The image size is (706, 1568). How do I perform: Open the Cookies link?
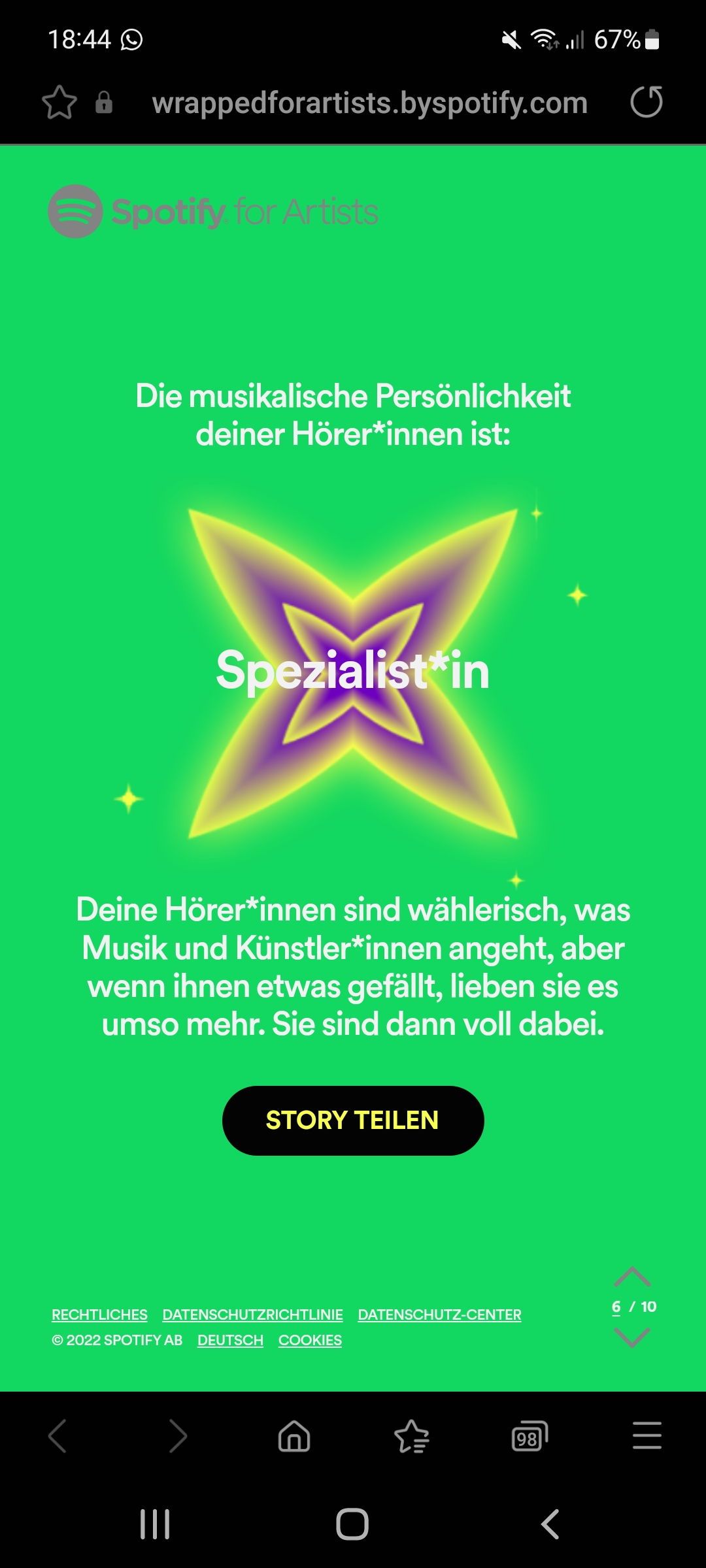point(310,1340)
